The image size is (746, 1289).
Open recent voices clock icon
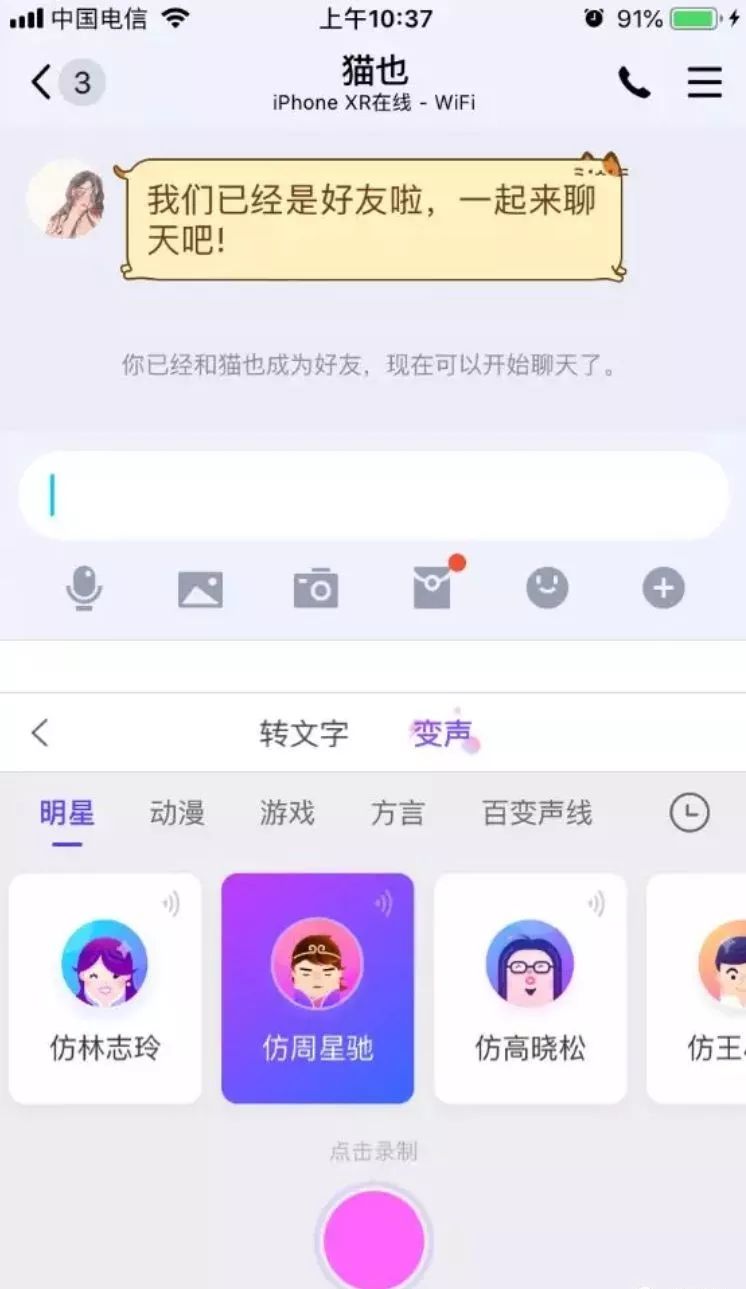(x=689, y=813)
